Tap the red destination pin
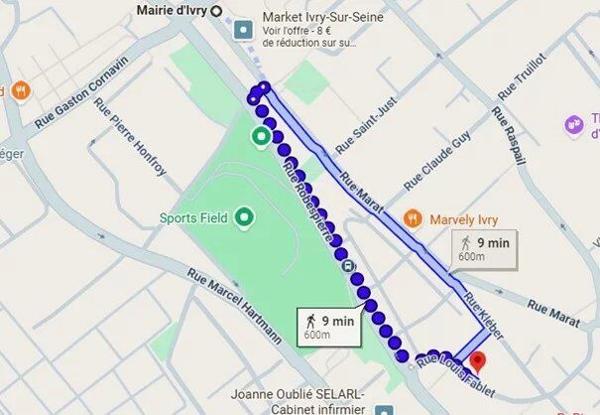The height and width of the screenshot is (415, 600). tap(477, 362)
